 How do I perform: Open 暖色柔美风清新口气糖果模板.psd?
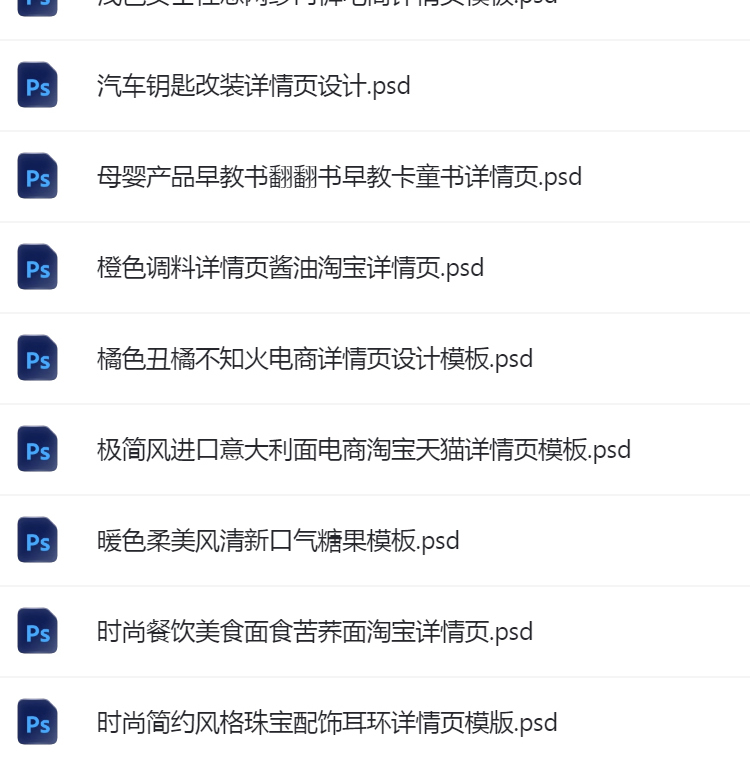278,541
